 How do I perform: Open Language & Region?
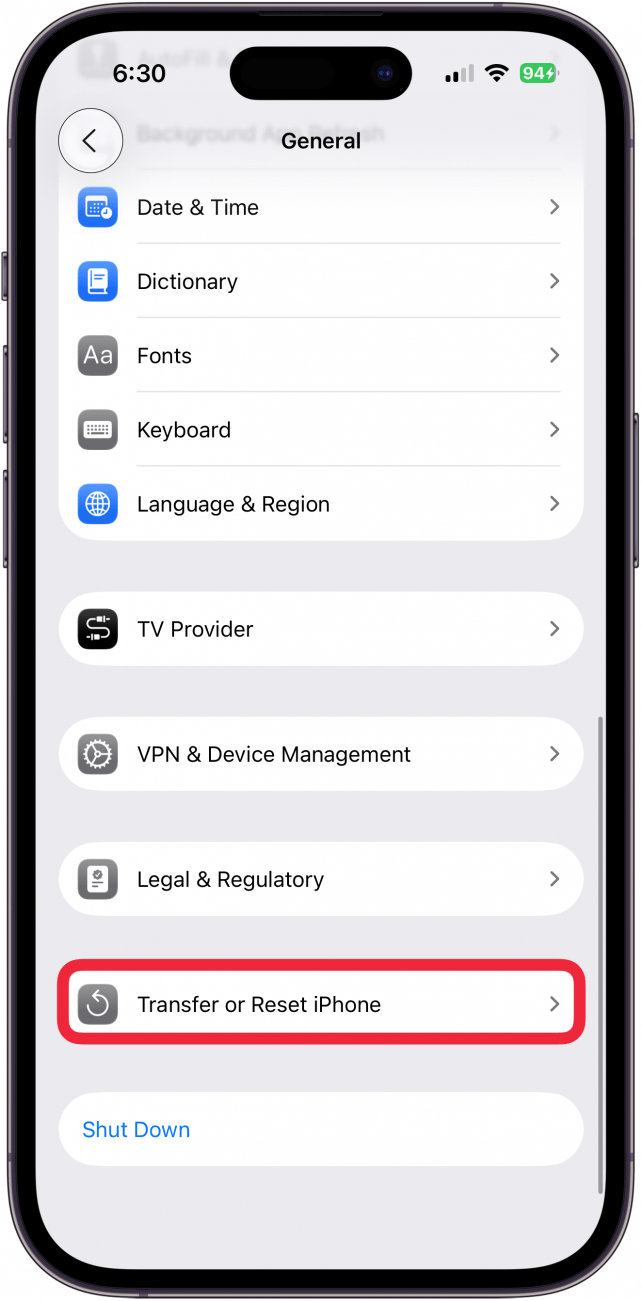tap(320, 504)
